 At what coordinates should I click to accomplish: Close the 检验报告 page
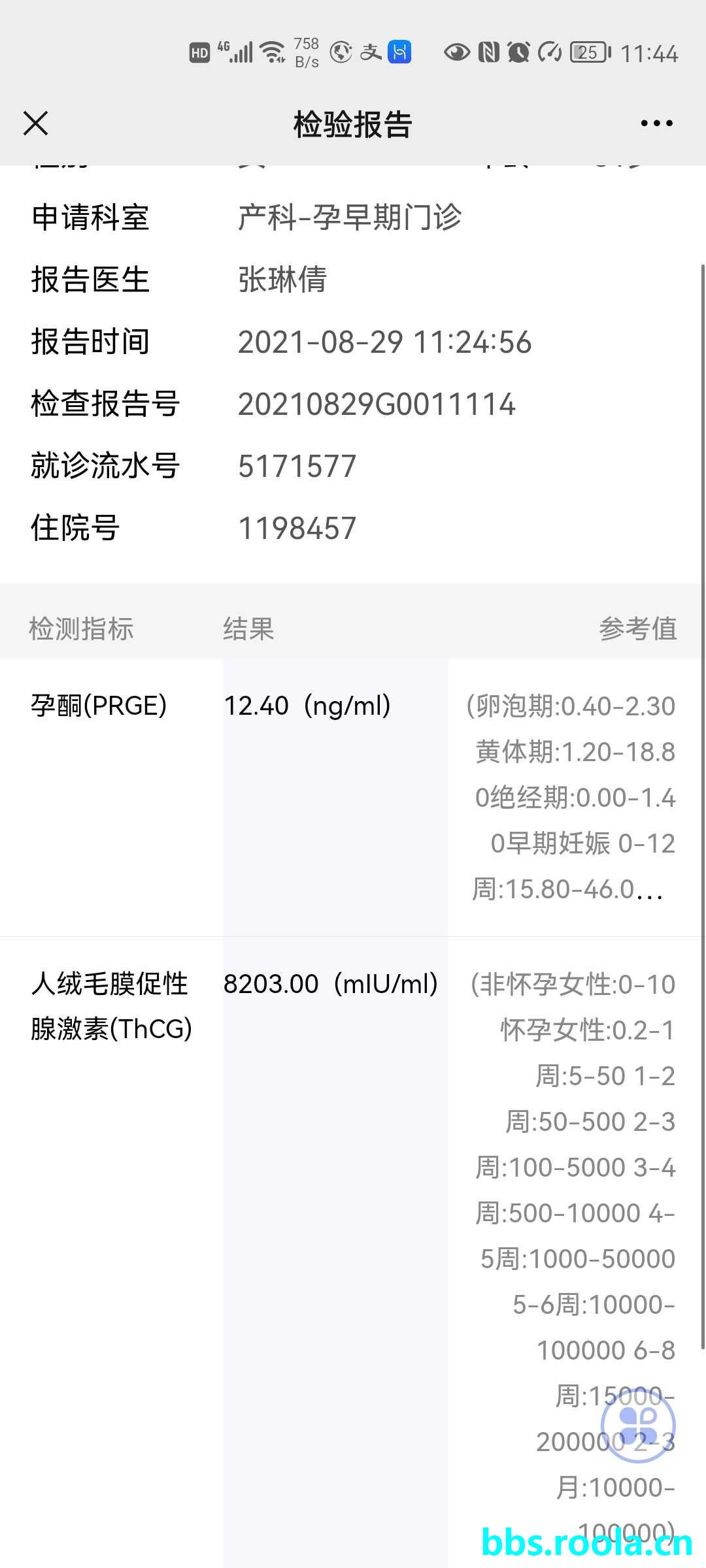[x=36, y=123]
